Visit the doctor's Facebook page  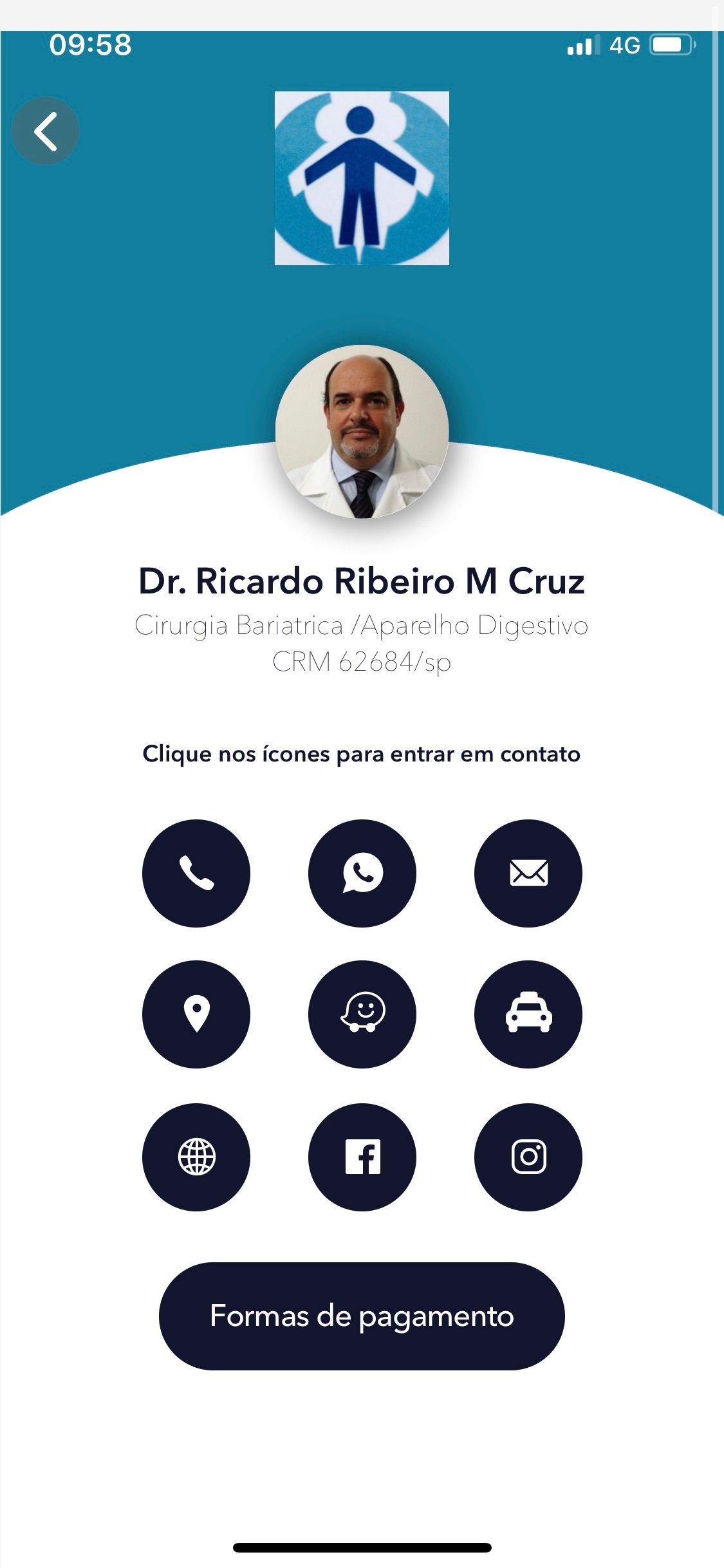(x=362, y=1157)
